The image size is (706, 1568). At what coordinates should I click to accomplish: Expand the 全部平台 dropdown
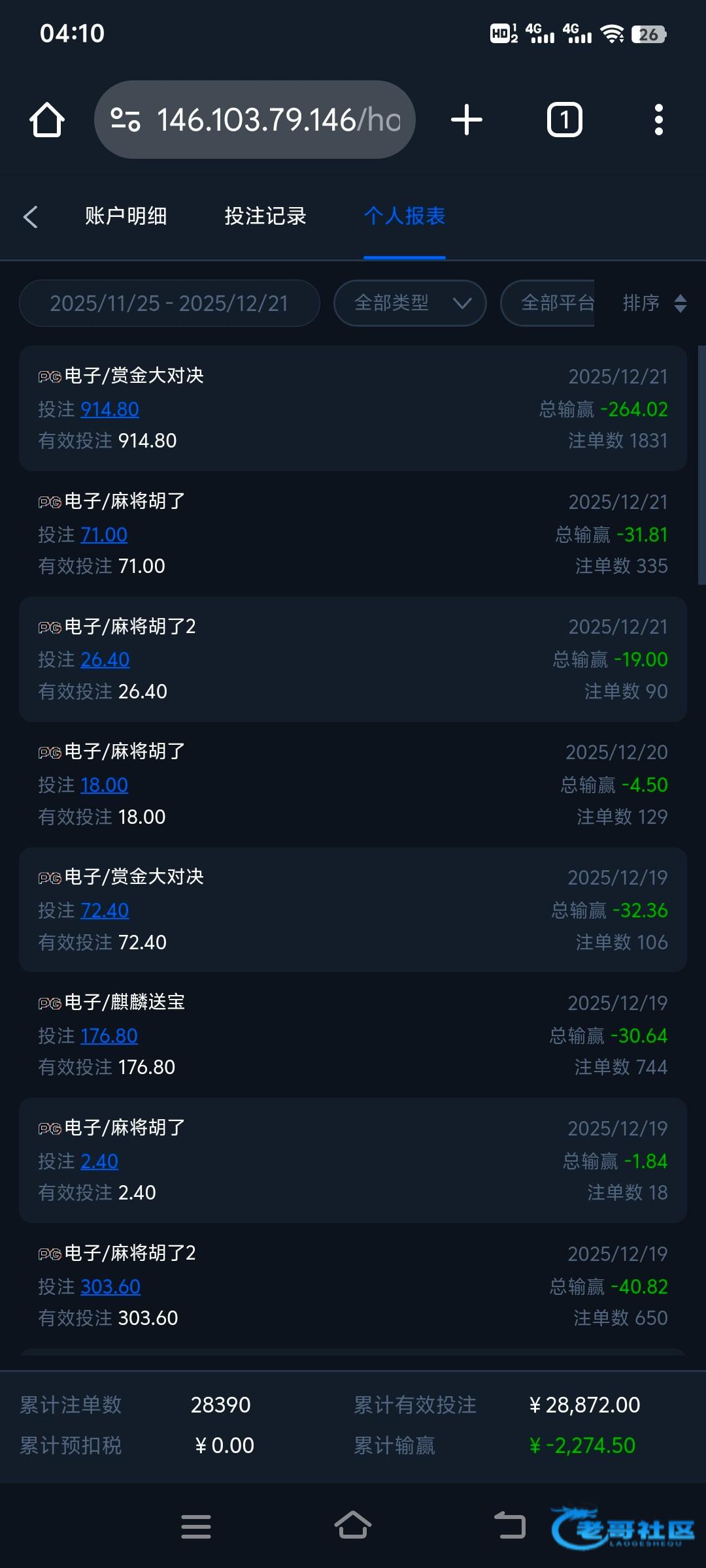(548, 303)
